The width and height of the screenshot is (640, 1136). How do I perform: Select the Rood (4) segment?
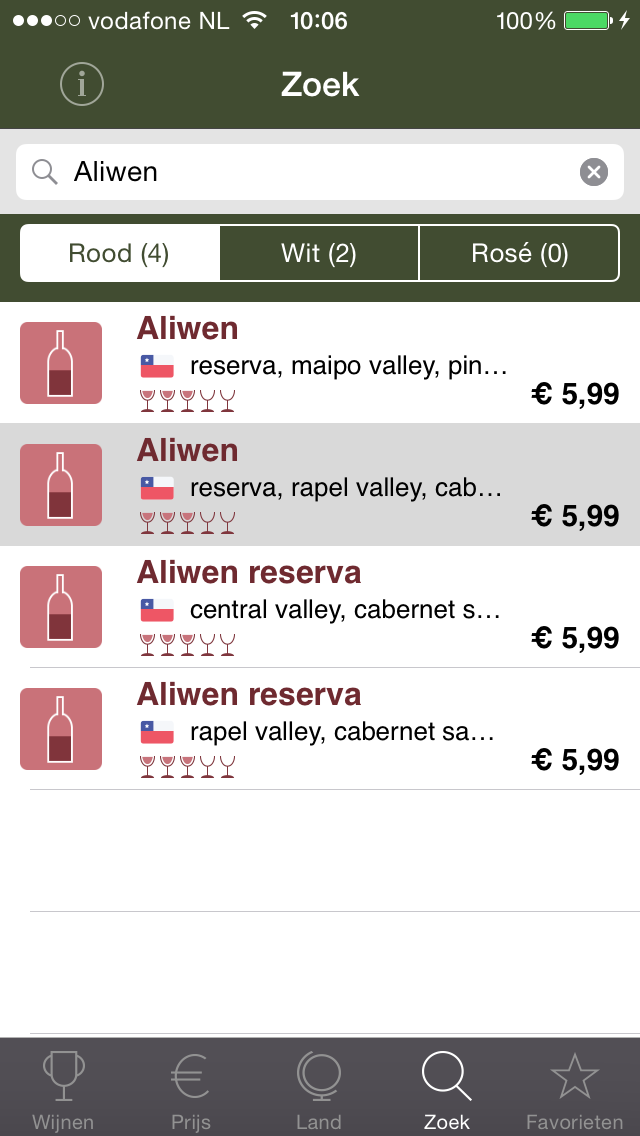120,253
